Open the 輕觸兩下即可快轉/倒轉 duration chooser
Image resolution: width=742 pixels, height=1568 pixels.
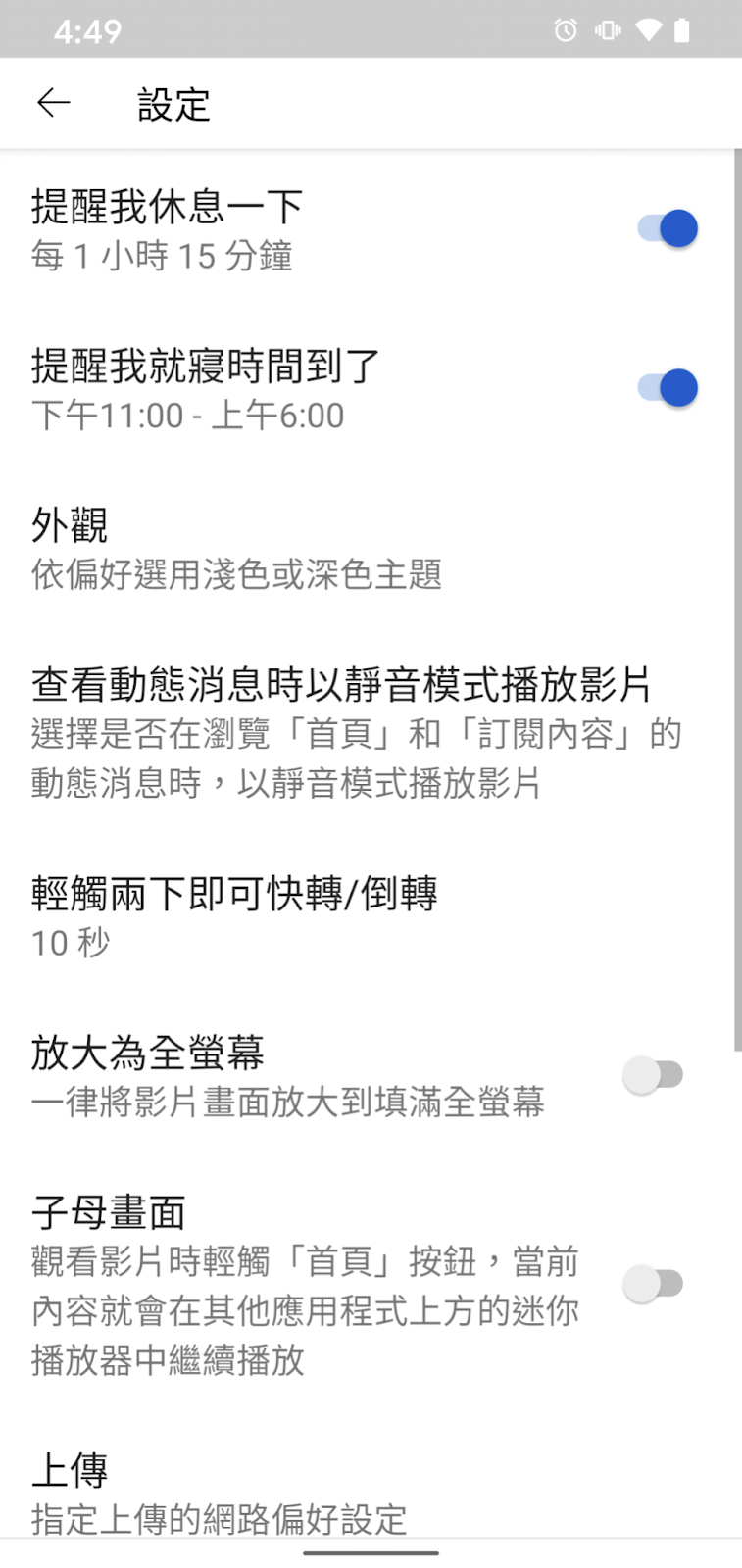click(294, 916)
